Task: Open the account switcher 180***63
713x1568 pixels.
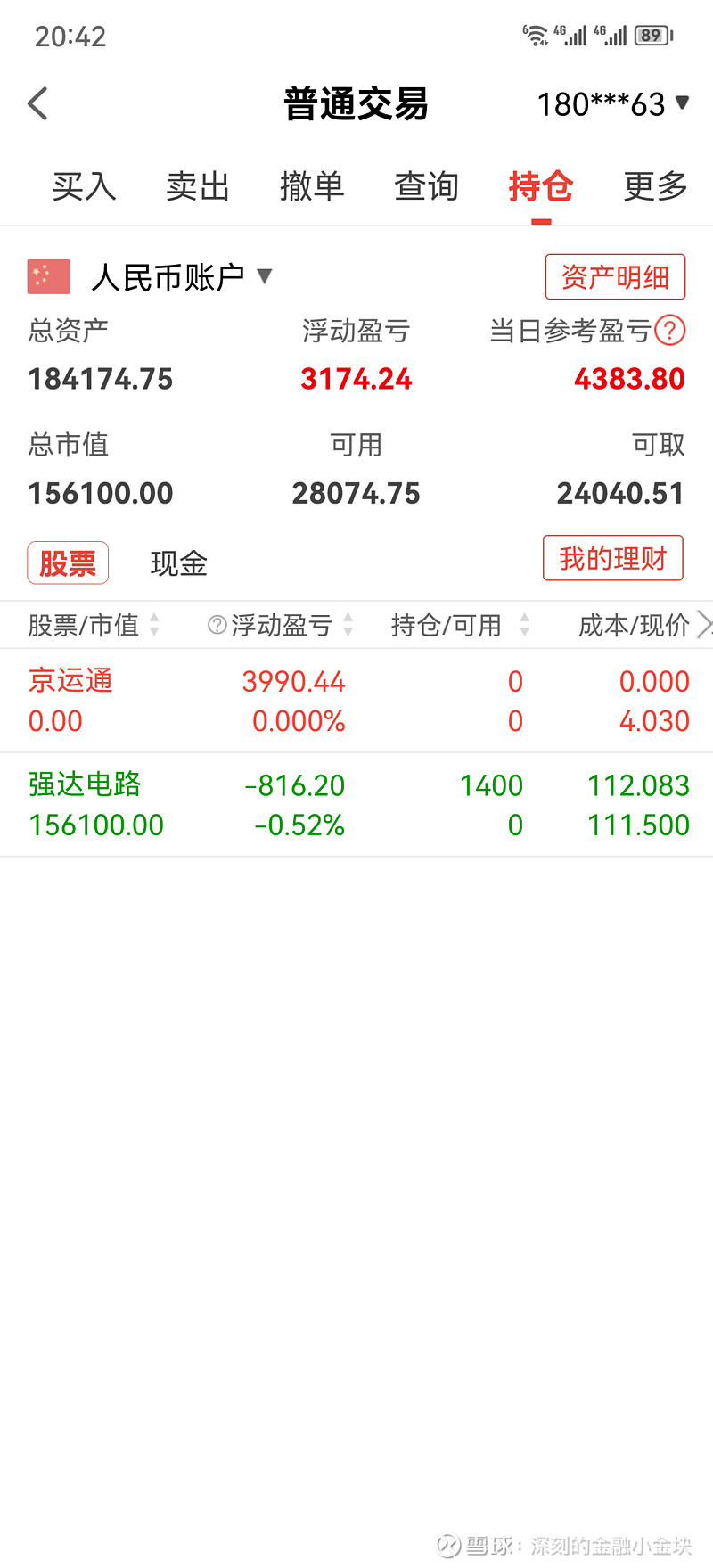Action: coord(612,104)
